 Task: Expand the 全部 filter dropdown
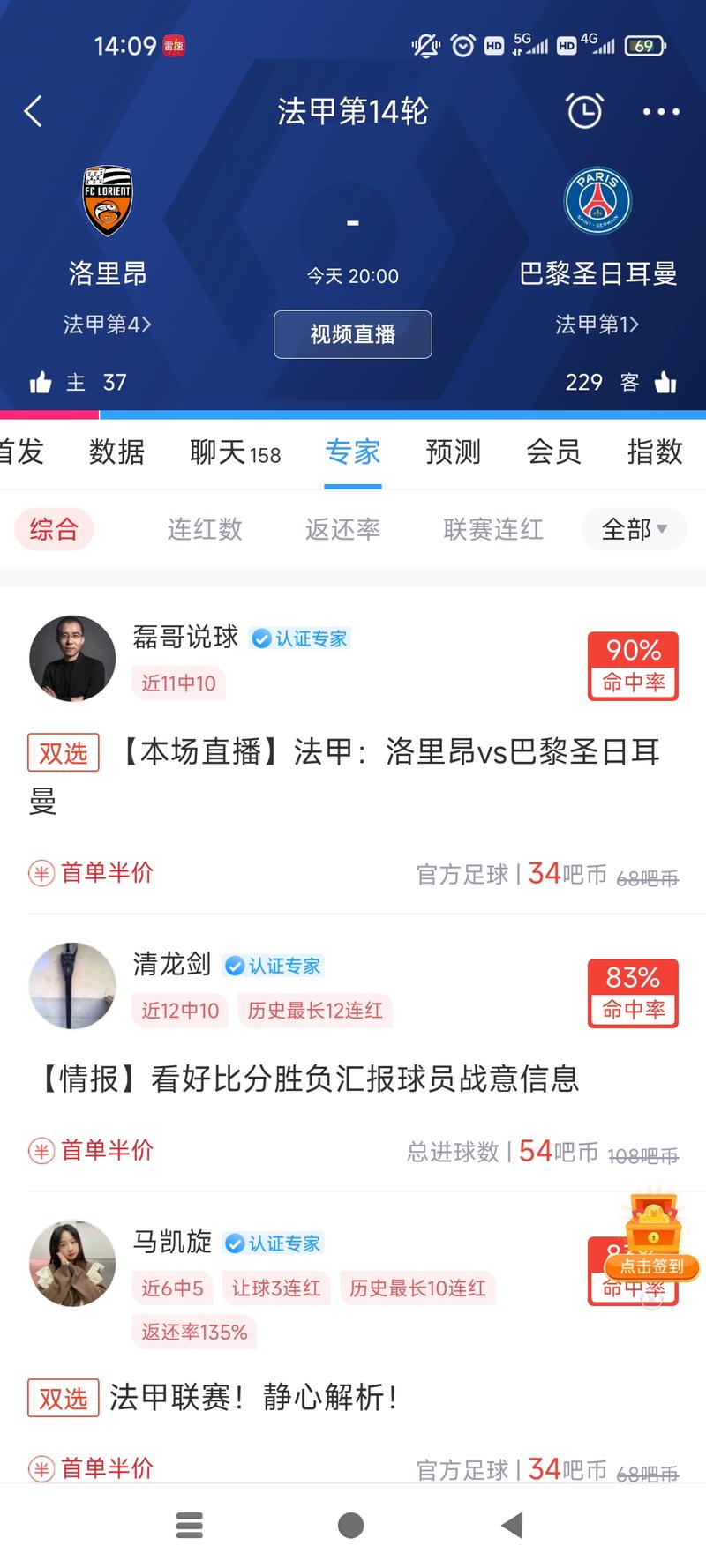[634, 529]
